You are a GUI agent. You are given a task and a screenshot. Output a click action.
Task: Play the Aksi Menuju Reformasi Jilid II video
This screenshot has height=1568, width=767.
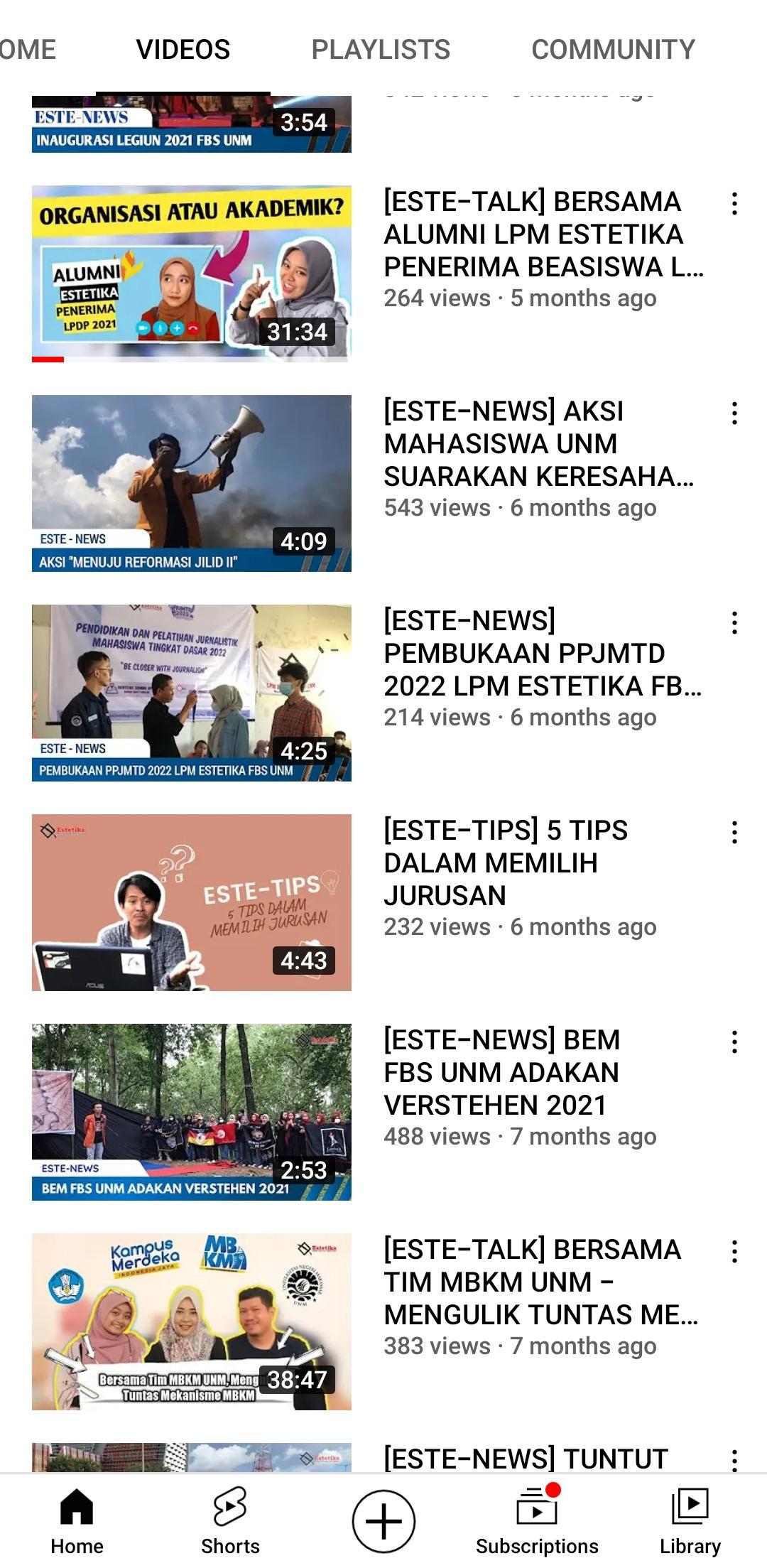click(192, 483)
